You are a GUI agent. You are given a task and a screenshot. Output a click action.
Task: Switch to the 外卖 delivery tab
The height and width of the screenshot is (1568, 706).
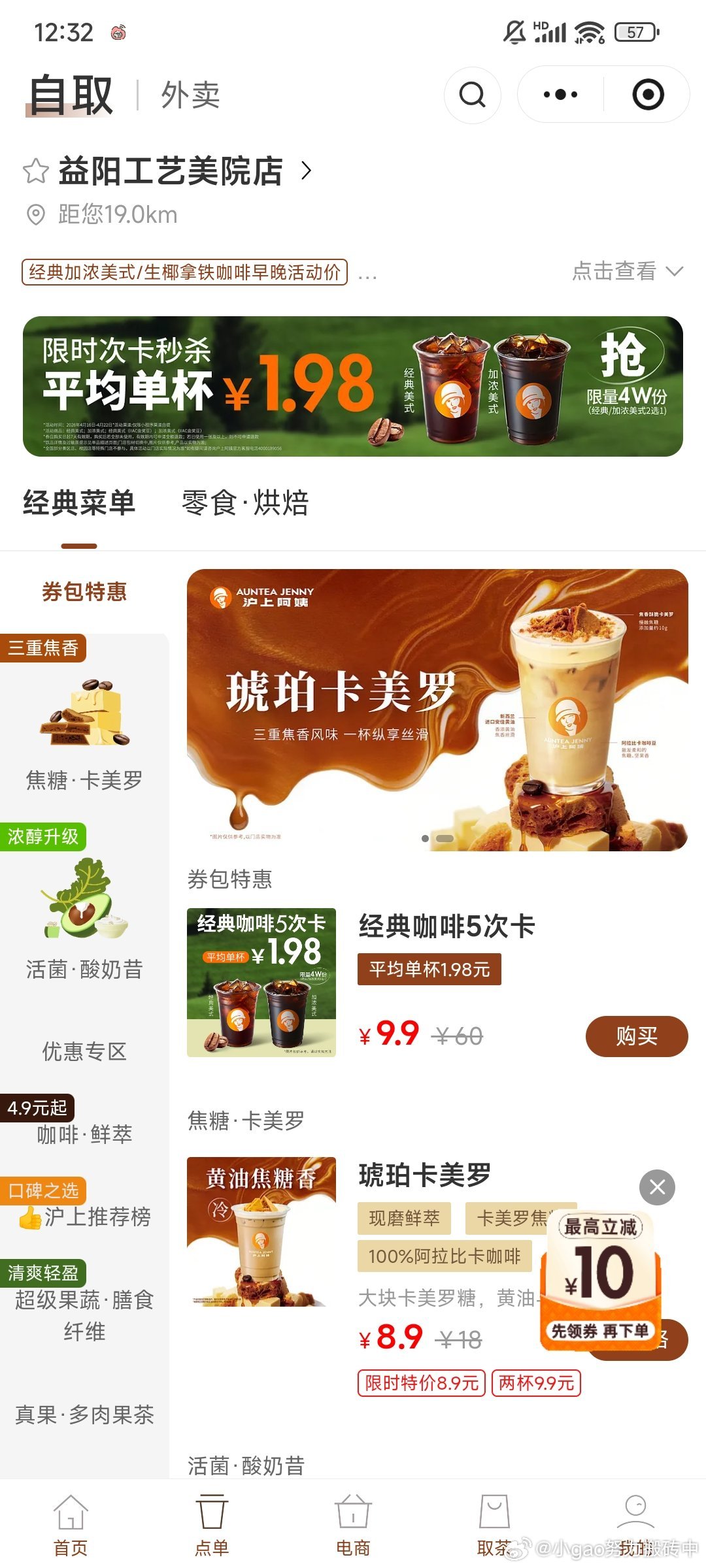click(190, 95)
